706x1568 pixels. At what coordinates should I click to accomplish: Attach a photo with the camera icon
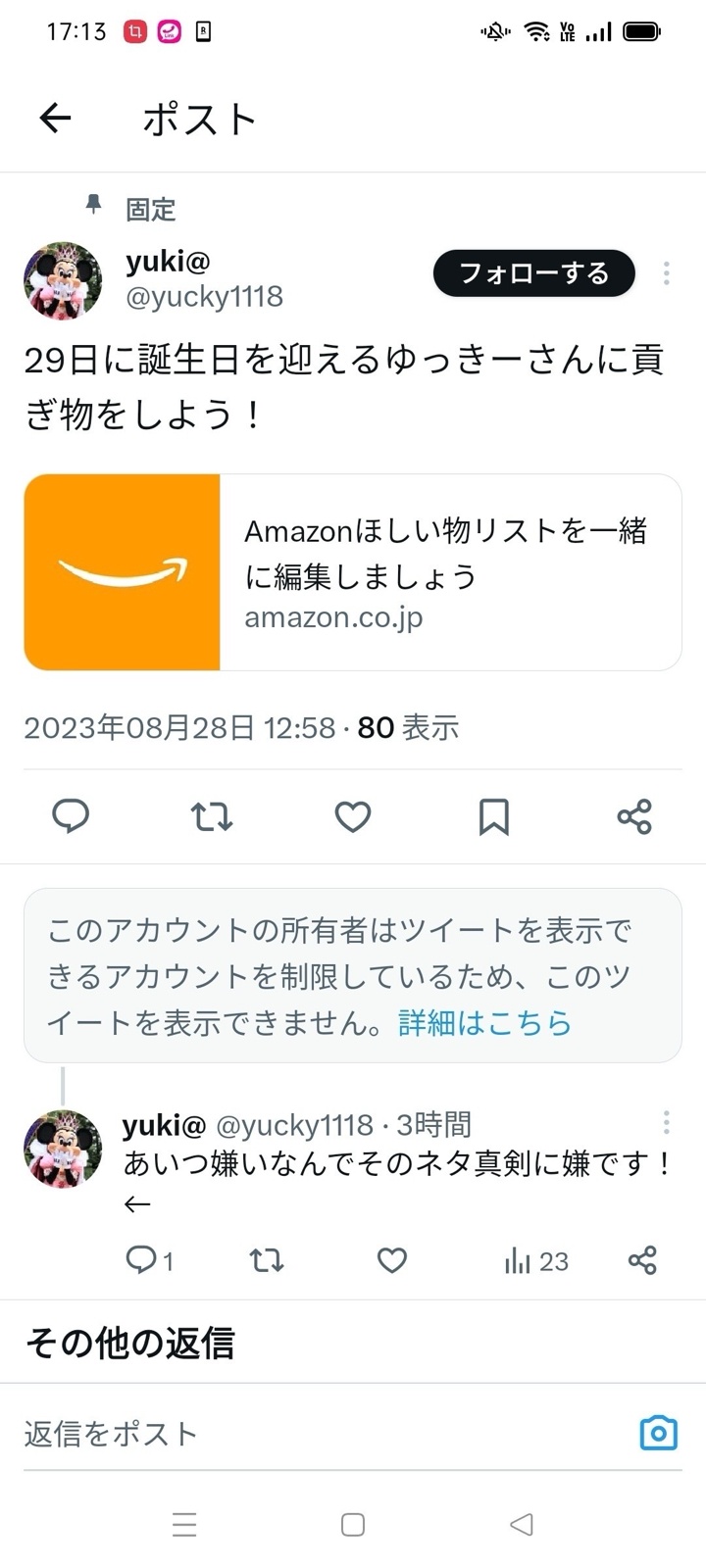[x=658, y=1433]
